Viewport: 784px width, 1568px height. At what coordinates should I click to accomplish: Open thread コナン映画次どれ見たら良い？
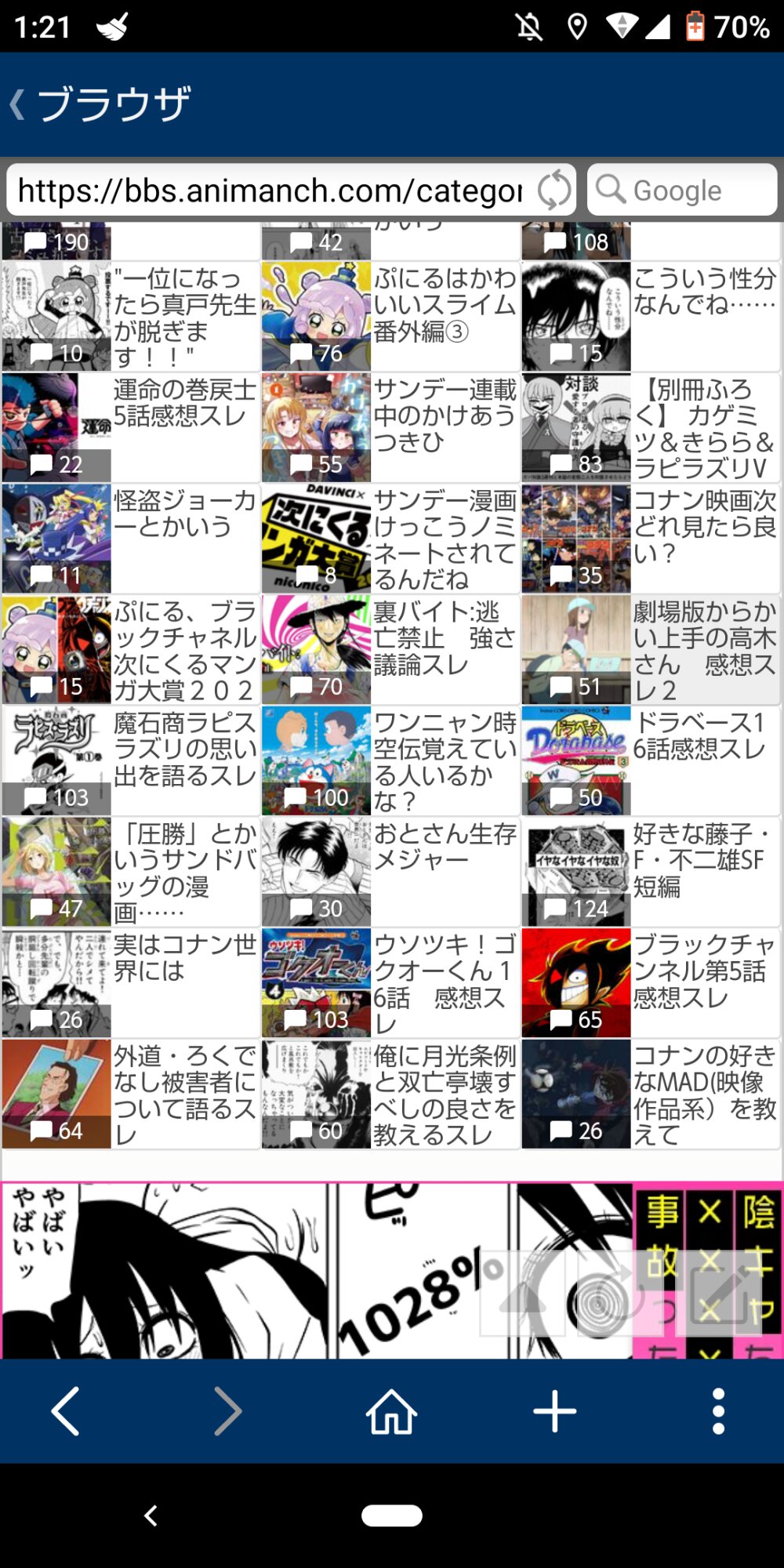[x=651, y=539]
